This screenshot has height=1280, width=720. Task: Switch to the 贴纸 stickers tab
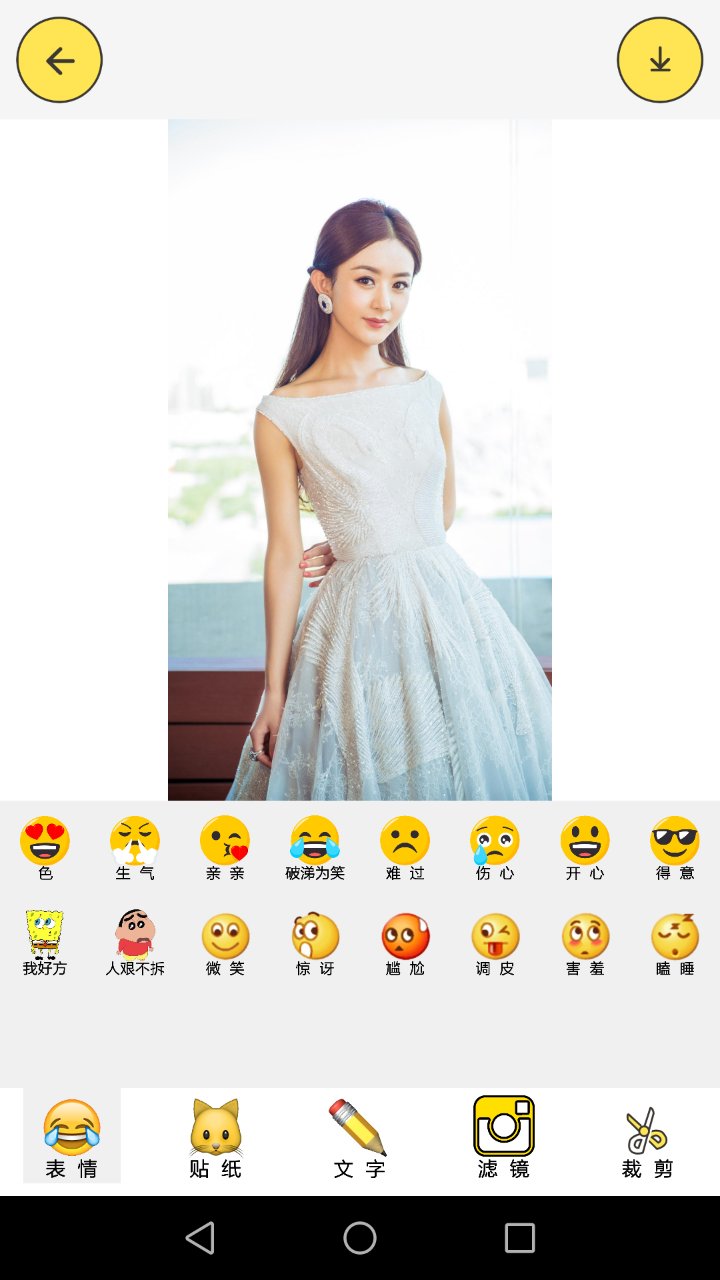tap(216, 1138)
